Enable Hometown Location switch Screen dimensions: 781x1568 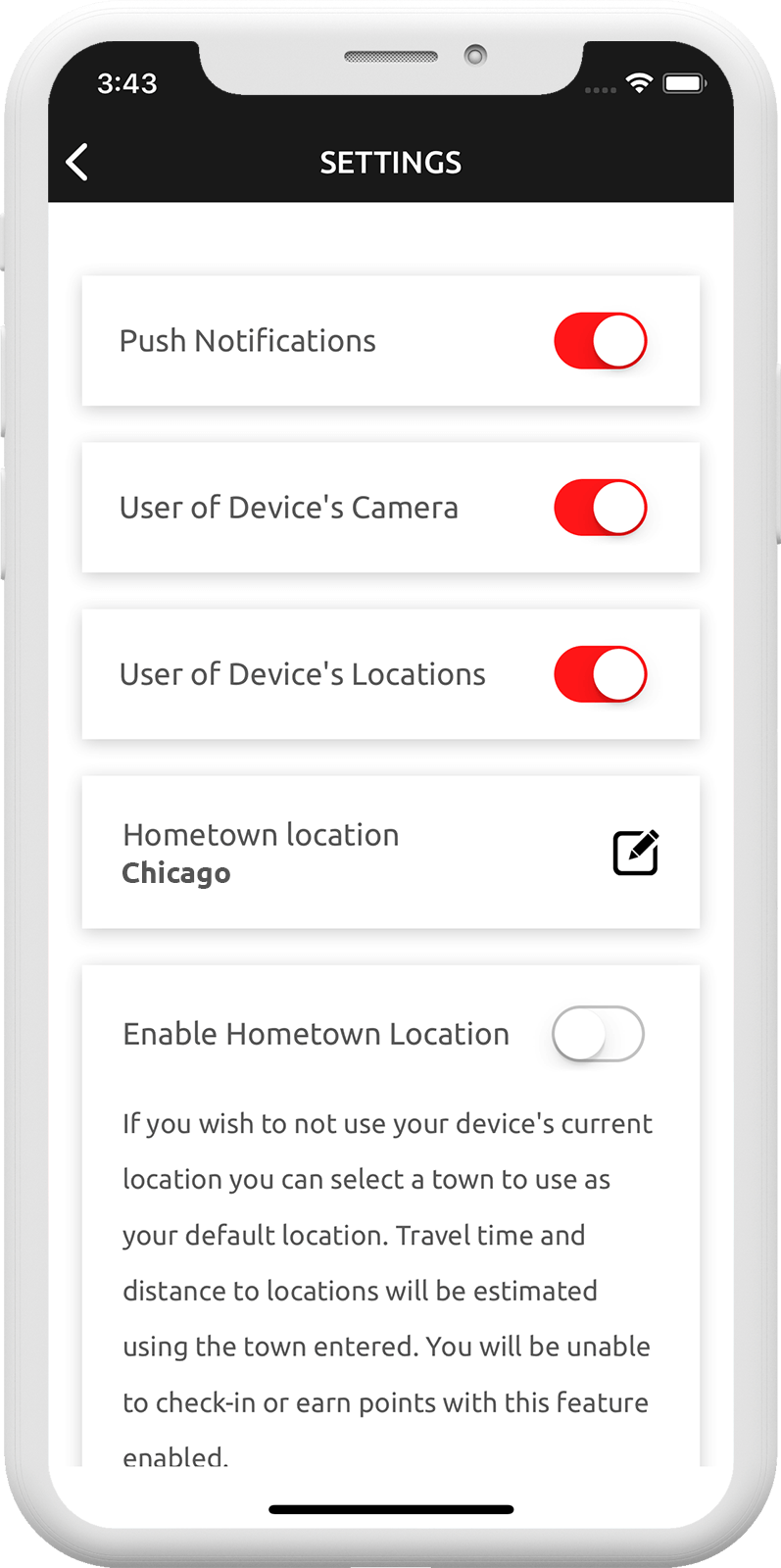tap(598, 1034)
